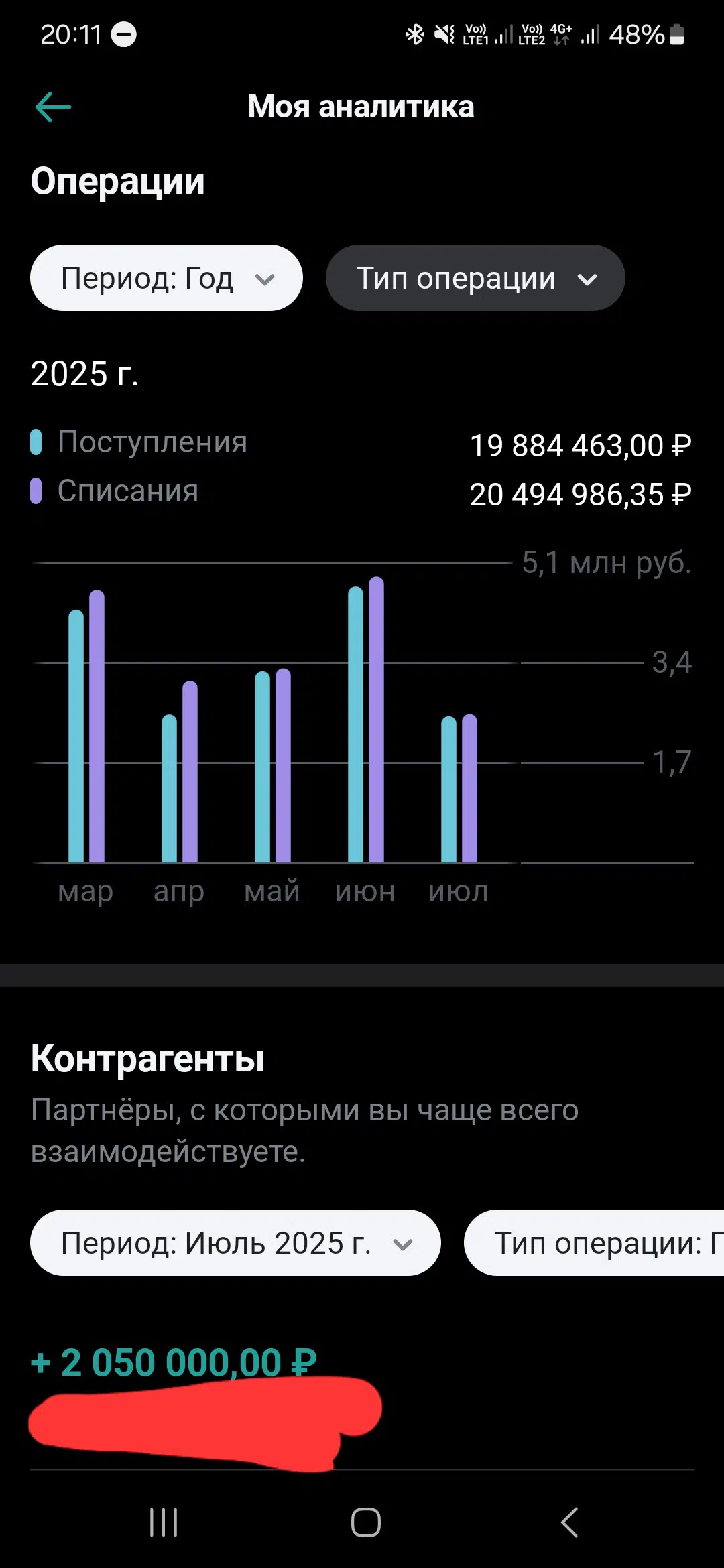Select the июн bars in the chart
The width and height of the screenshot is (724, 1568).
(366, 719)
